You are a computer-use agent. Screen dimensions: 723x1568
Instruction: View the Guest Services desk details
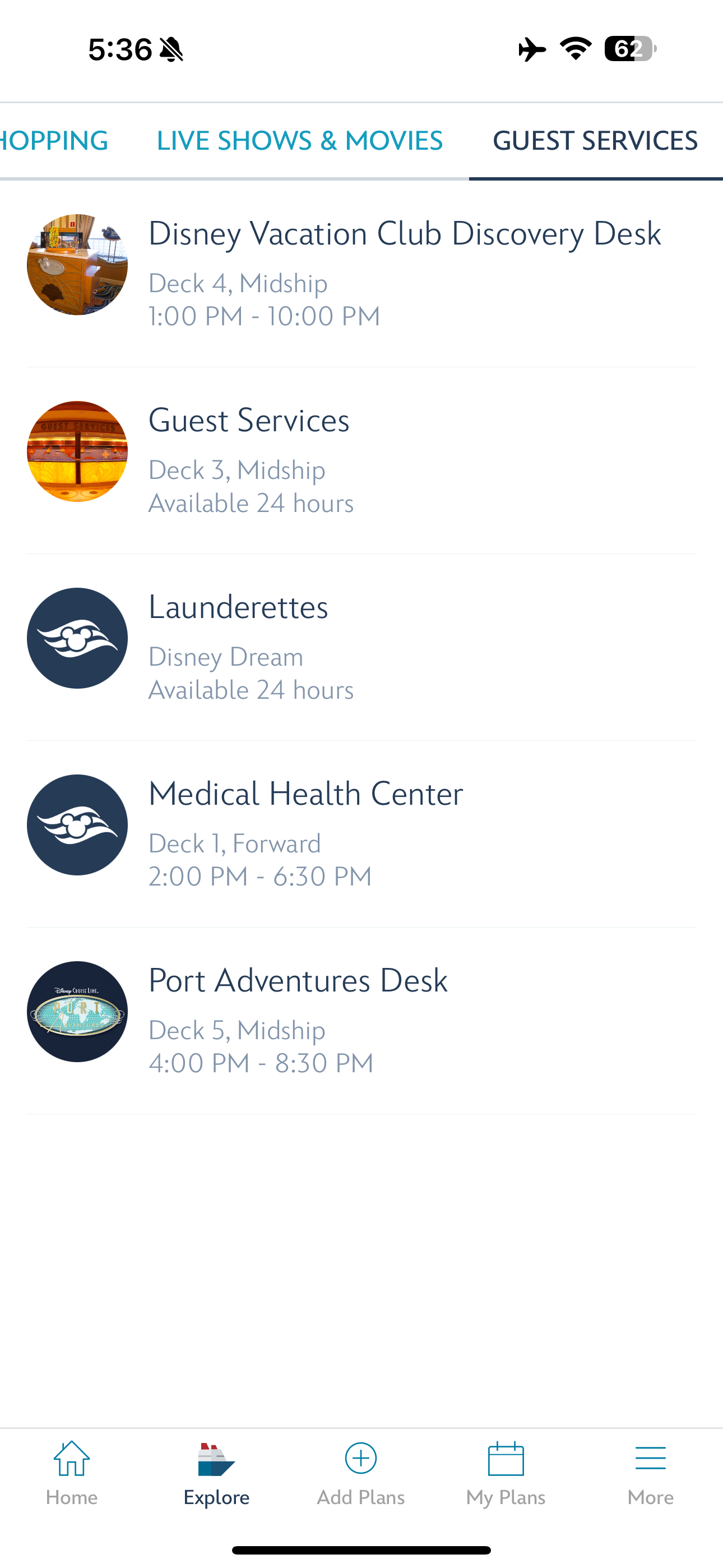click(361, 460)
